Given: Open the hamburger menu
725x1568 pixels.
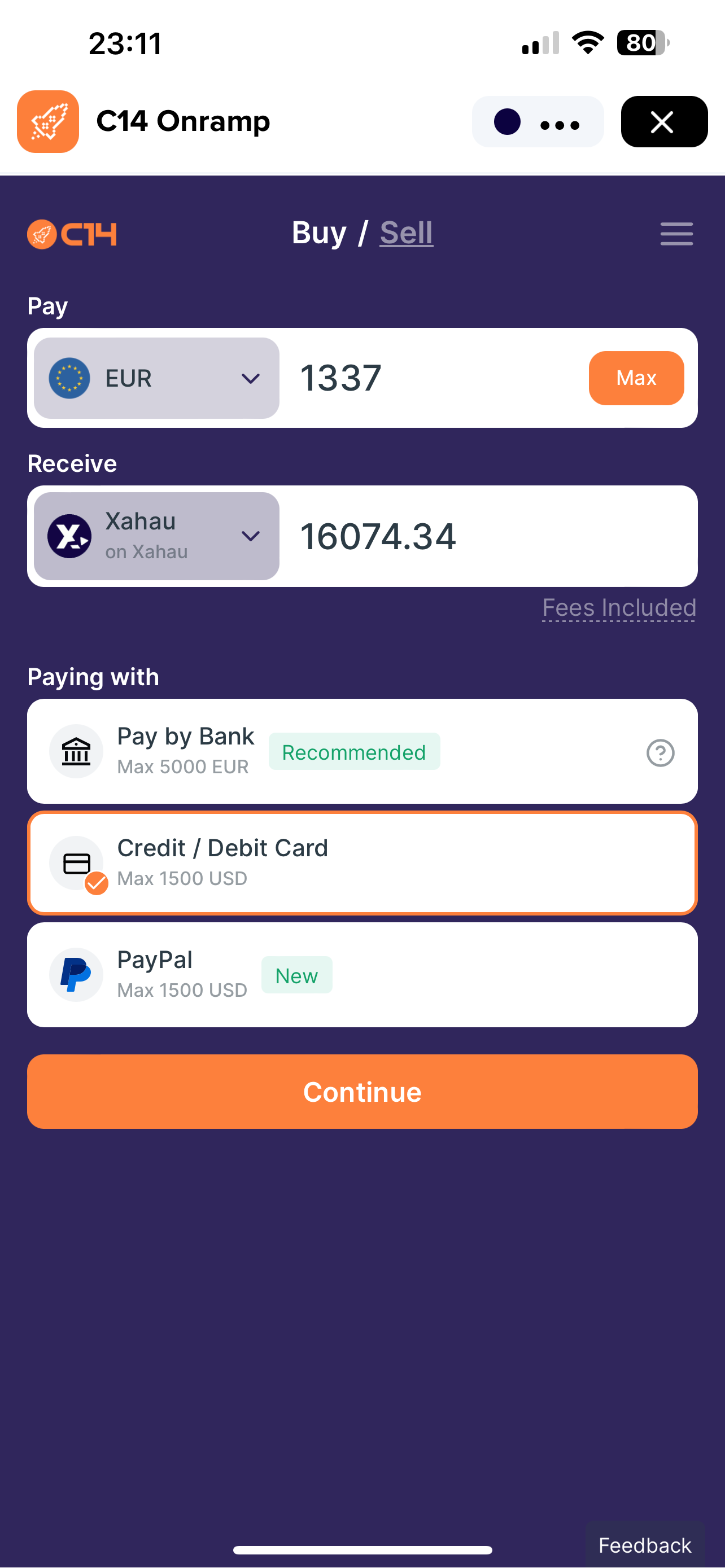Looking at the screenshot, I should (x=676, y=234).
